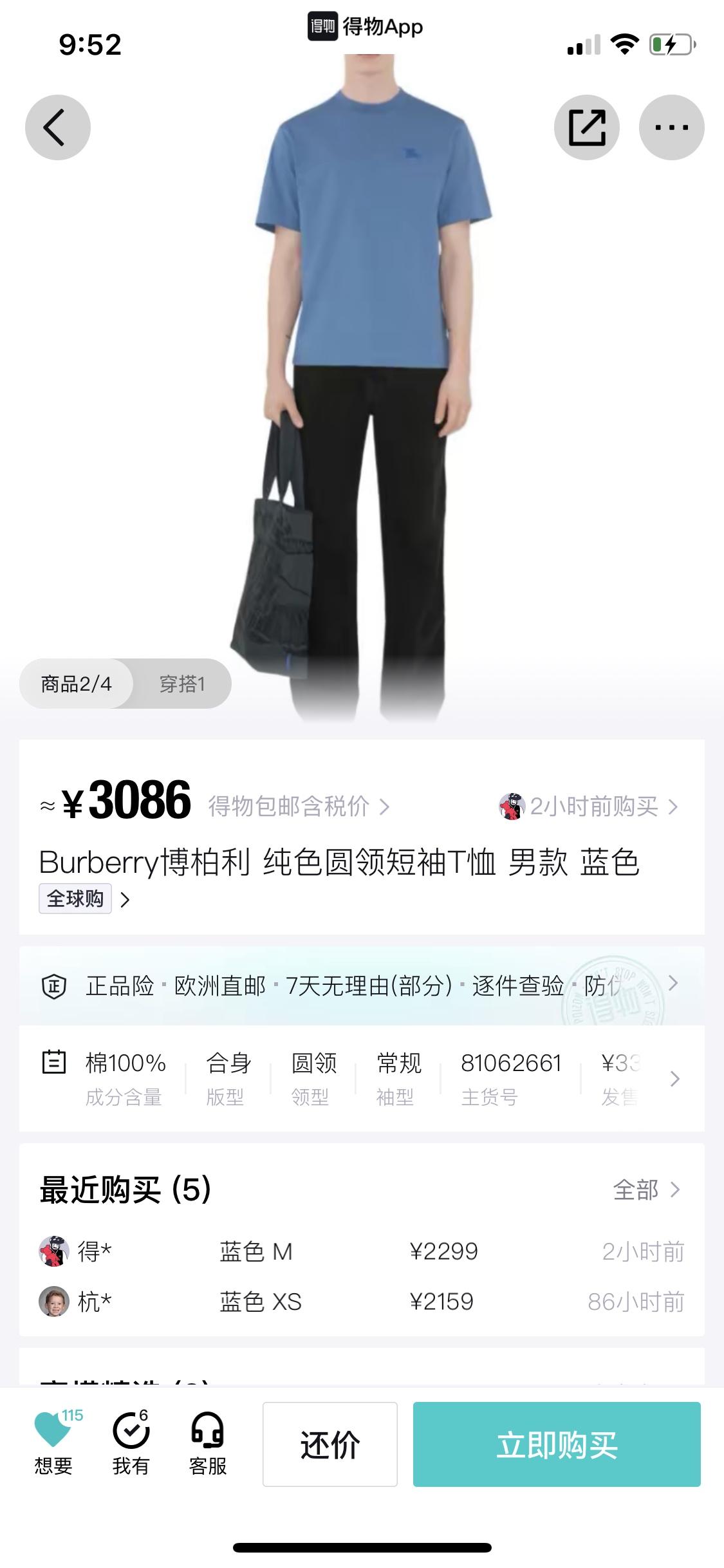The width and height of the screenshot is (724, 1568).
Task: Open the three-dot overflow menu
Action: click(x=671, y=127)
